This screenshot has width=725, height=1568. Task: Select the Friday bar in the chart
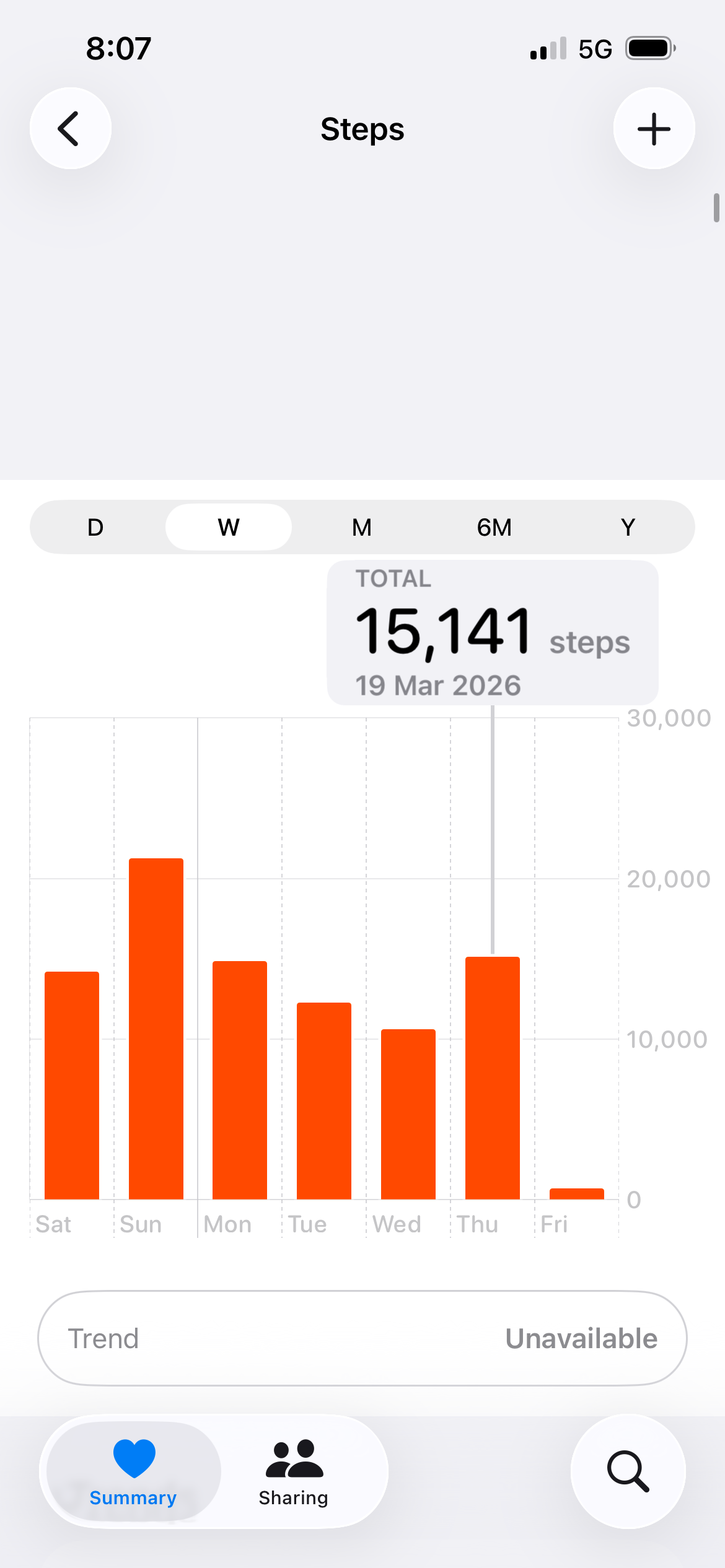coord(577,1193)
